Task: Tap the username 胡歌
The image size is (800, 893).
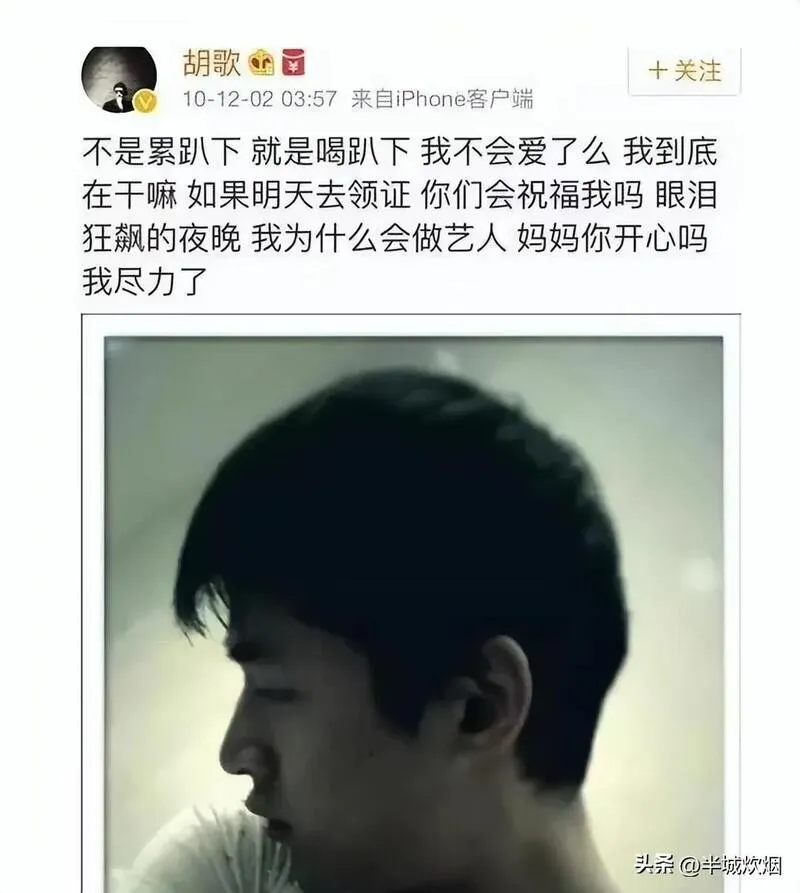Action: [x=211, y=62]
